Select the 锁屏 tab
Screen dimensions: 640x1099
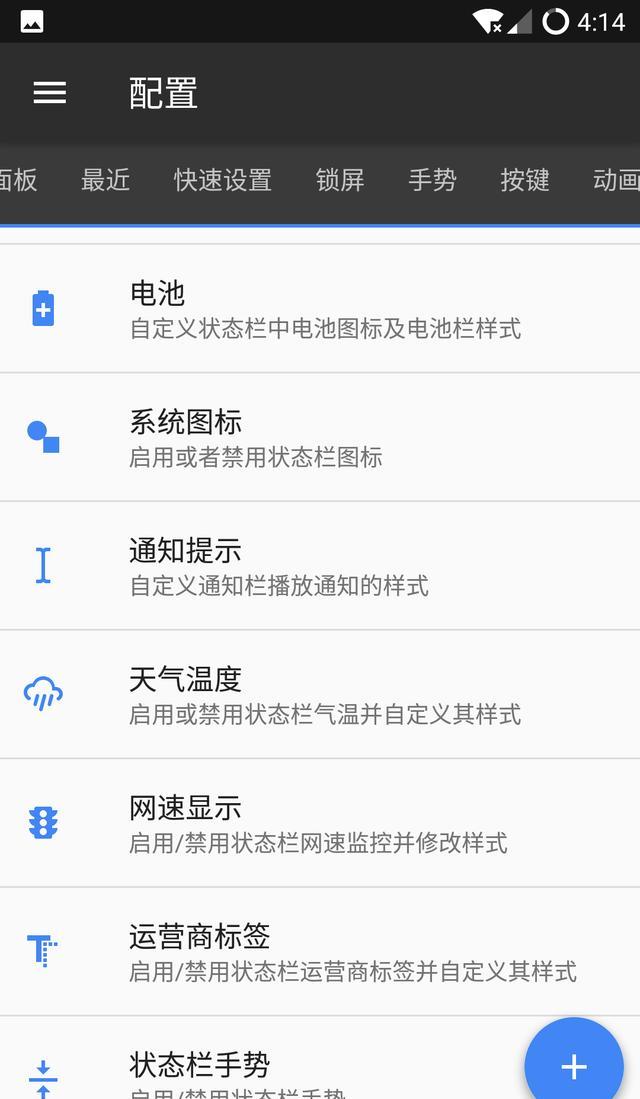point(340,180)
